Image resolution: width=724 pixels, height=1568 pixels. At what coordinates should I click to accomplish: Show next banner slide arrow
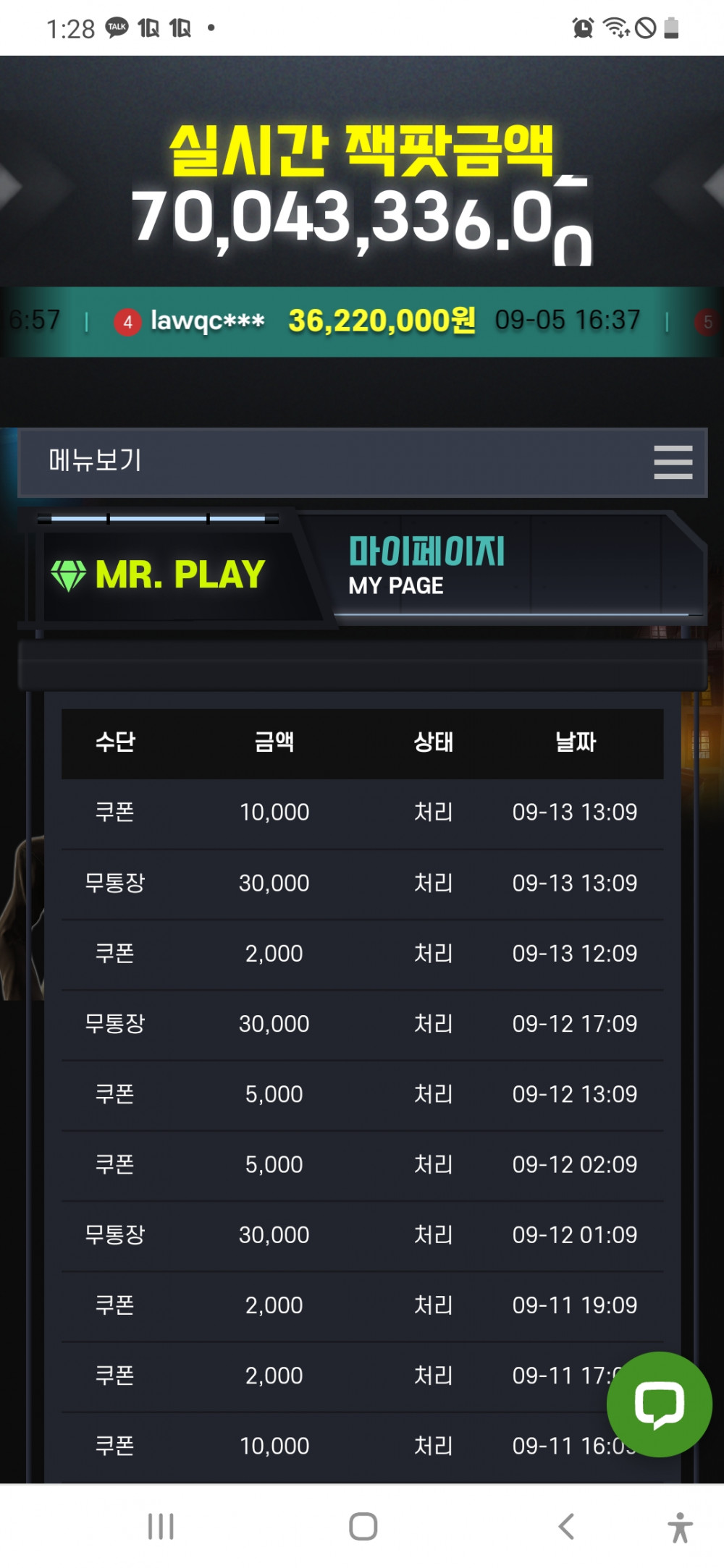(x=714, y=186)
